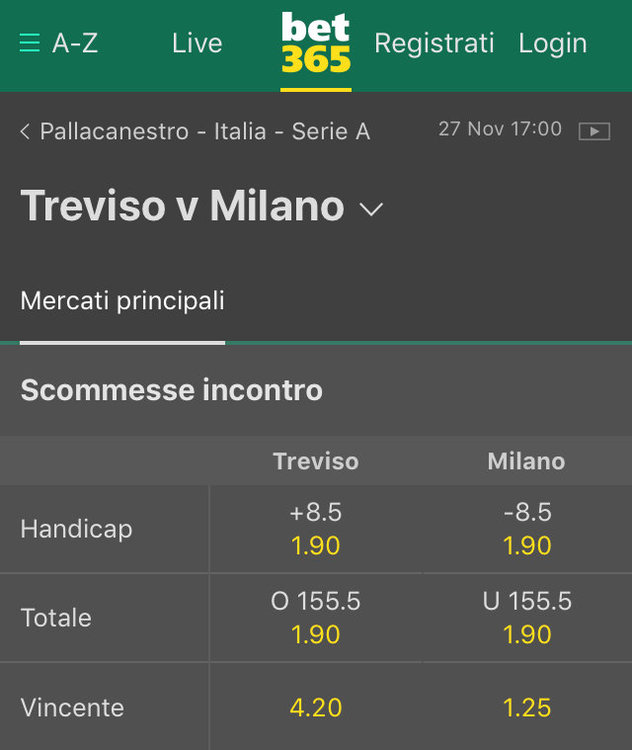Tap the bet365 logo to go home

pyautogui.click(x=316, y=44)
